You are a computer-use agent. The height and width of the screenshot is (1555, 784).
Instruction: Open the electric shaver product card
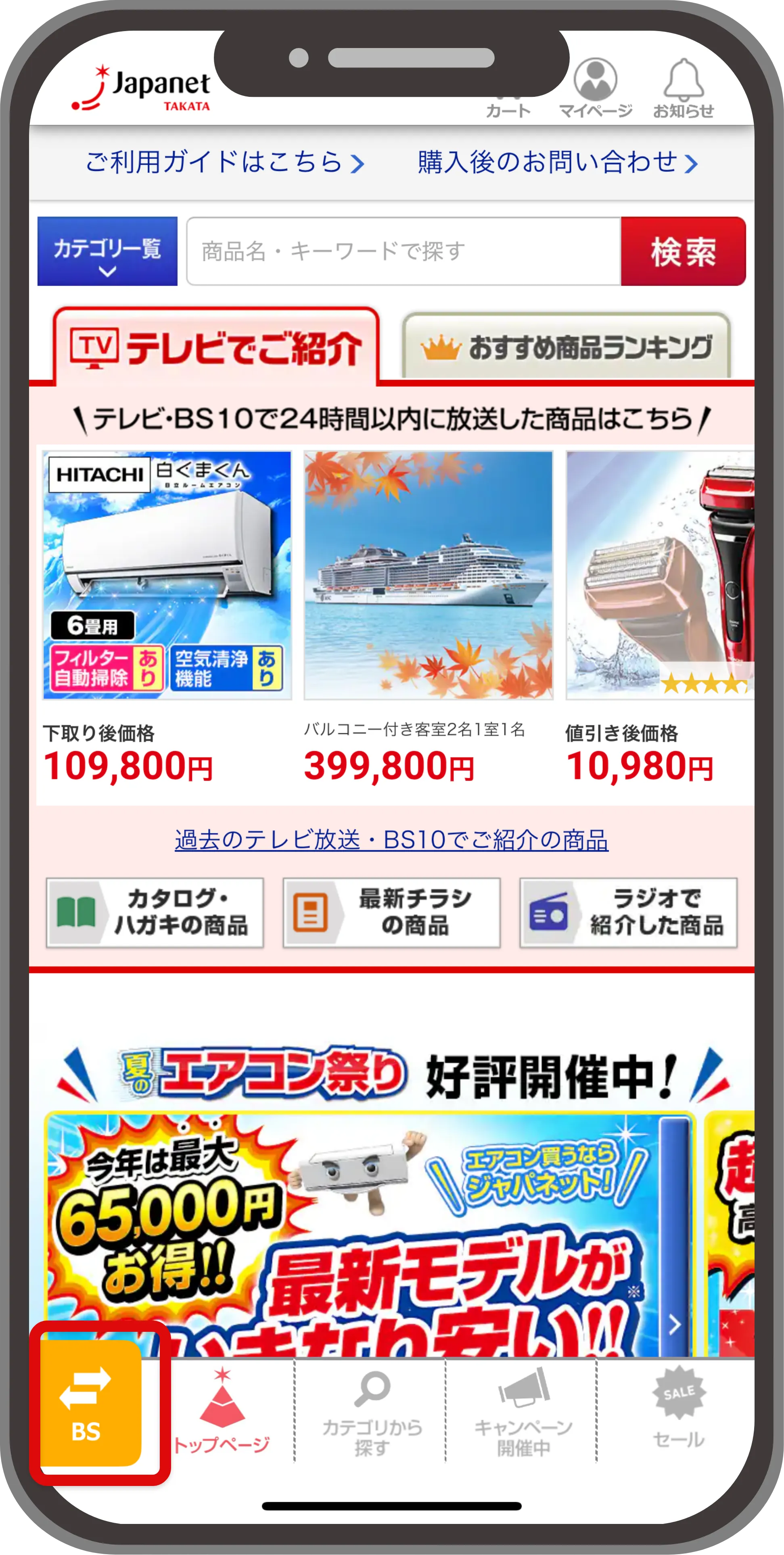(659, 575)
